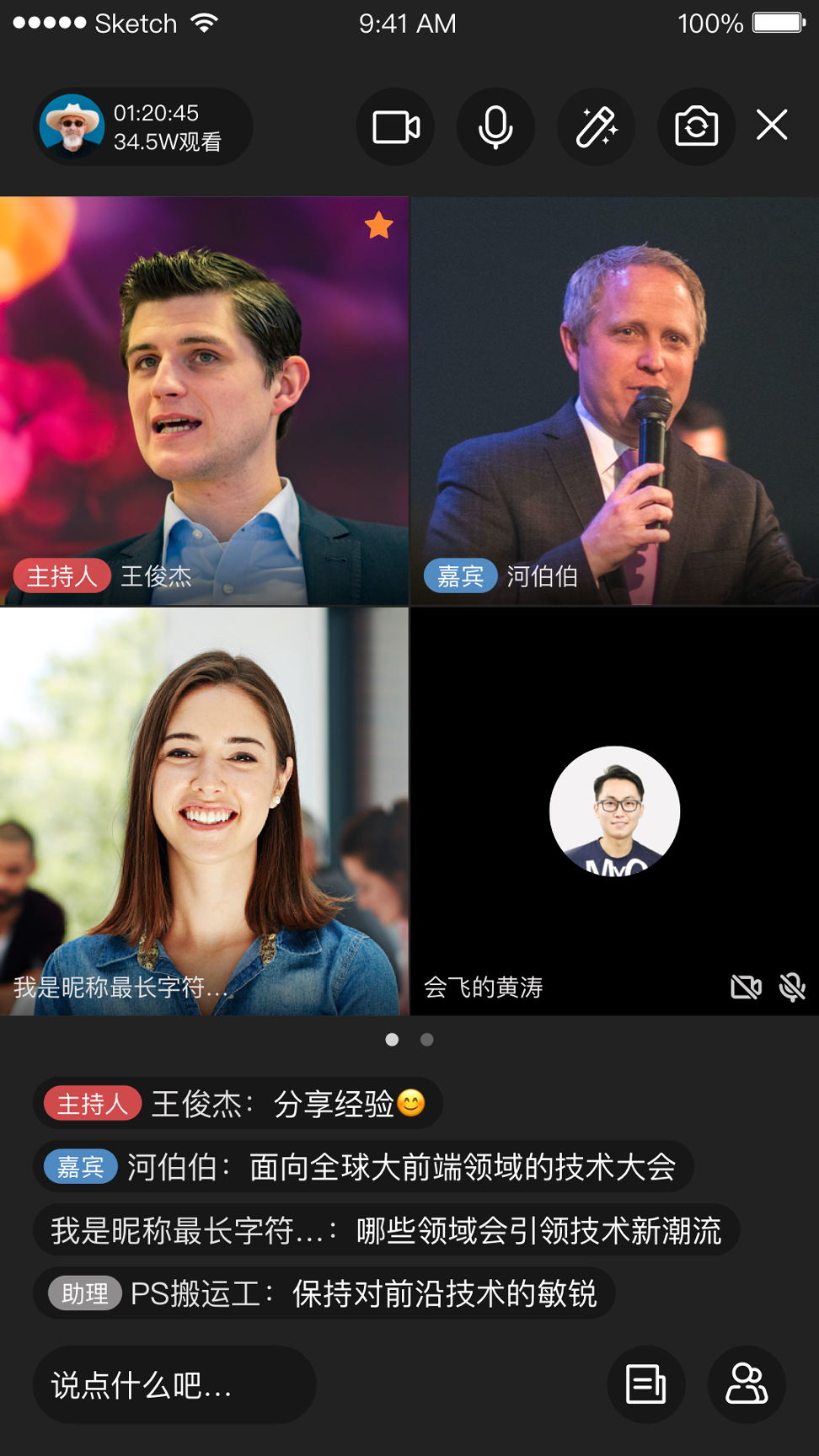Open the beauty effects magic wand
Image resolution: width=819 pixels, height=1456 pixels.
pos(597,127)
